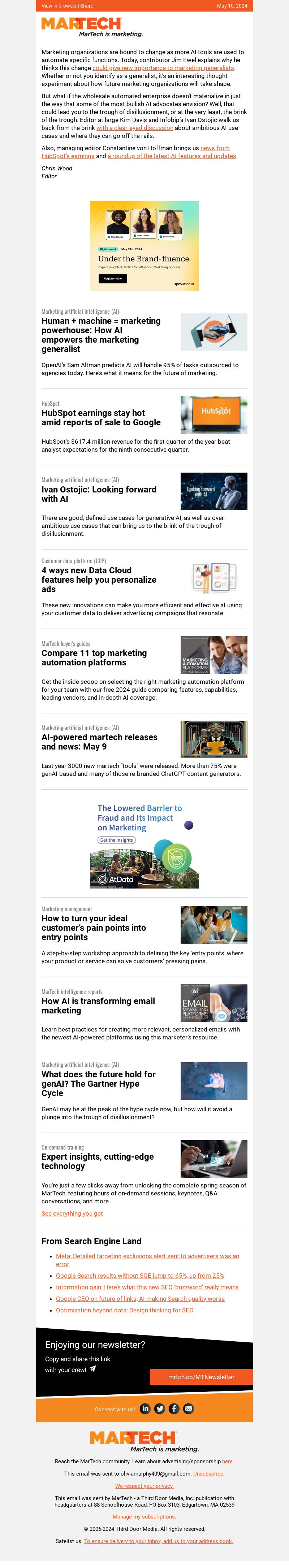The width and height of the screenshot is (289, 1568).
Task: Open 'Ivan Ostojic: Looking forward with AI'
Action: coord(99,494)
